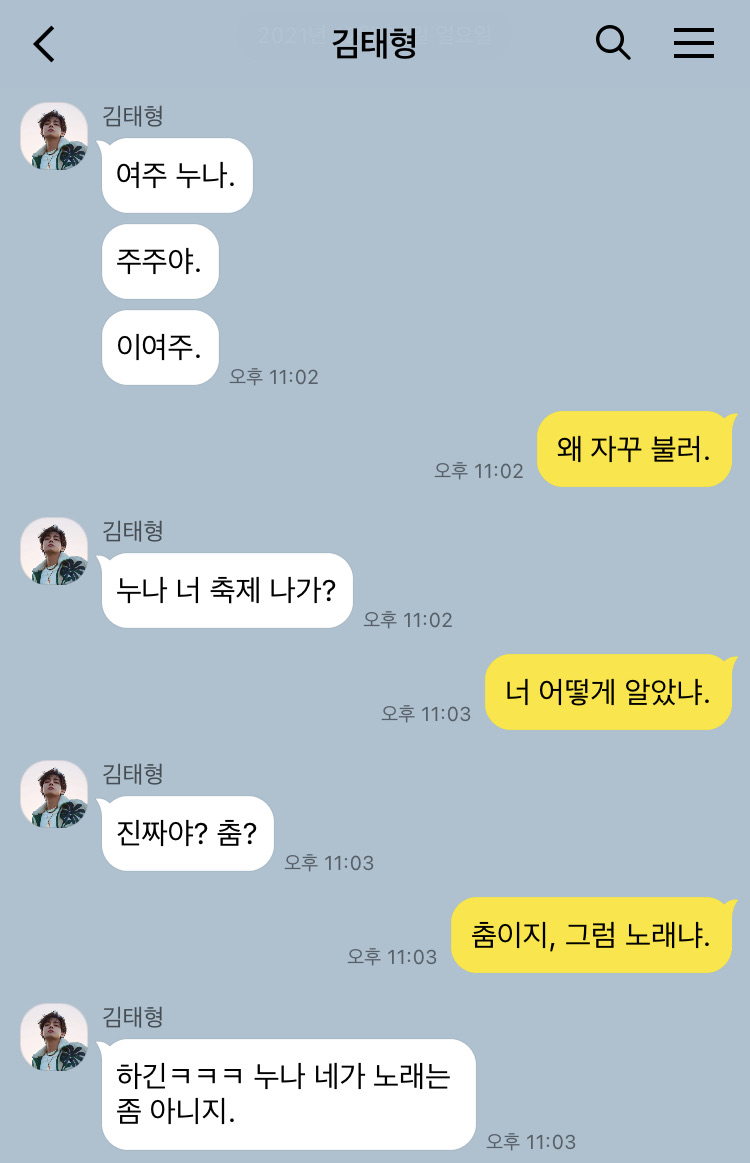750x1163 pixels.
Task: Open profile picture beside '여주 누나.' message
Action: [54, 136]
